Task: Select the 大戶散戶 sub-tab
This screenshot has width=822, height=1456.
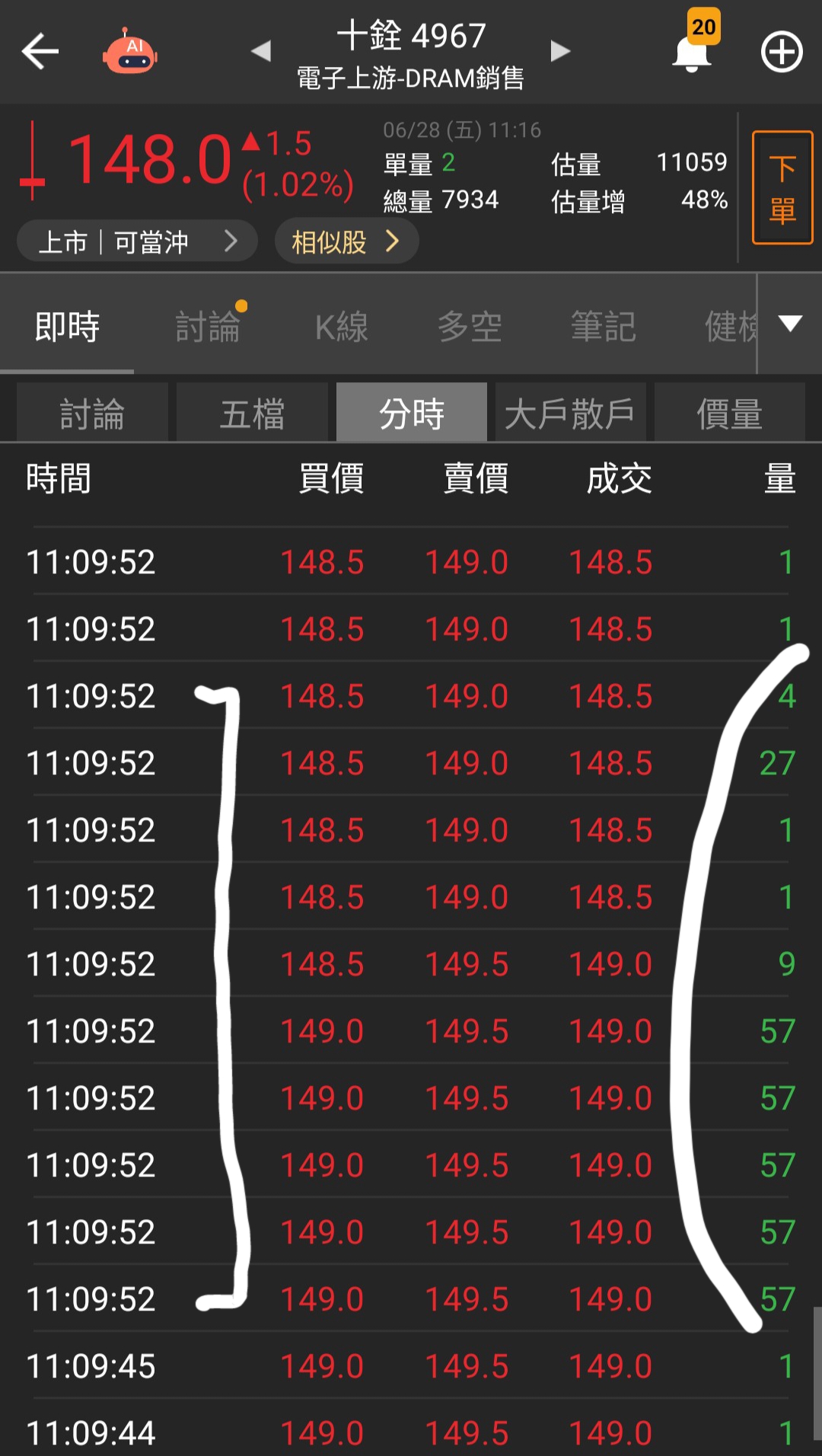Action: (x=570, y=413)
